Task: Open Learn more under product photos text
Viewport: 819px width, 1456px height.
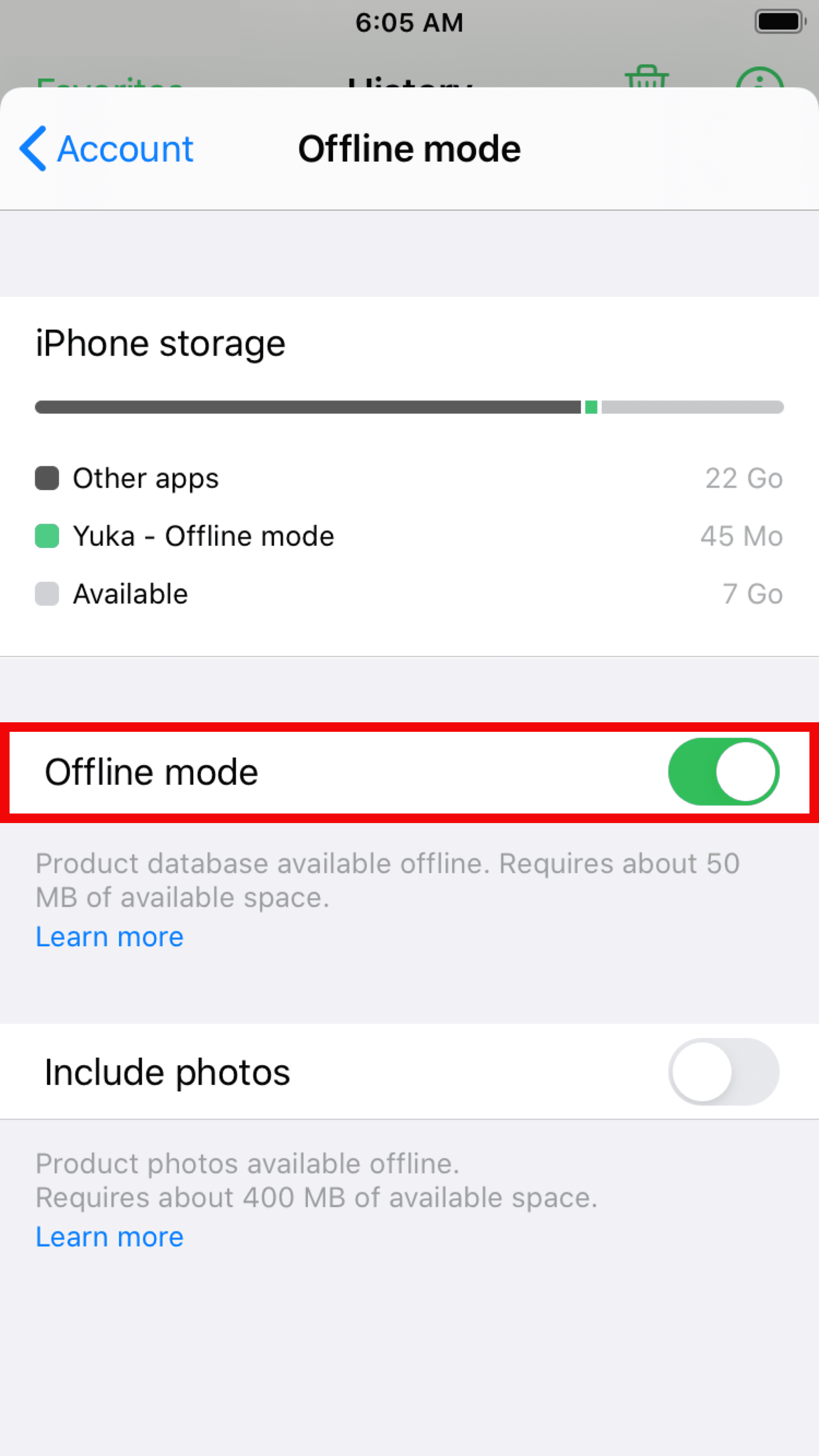Action: pos(110,1237)
